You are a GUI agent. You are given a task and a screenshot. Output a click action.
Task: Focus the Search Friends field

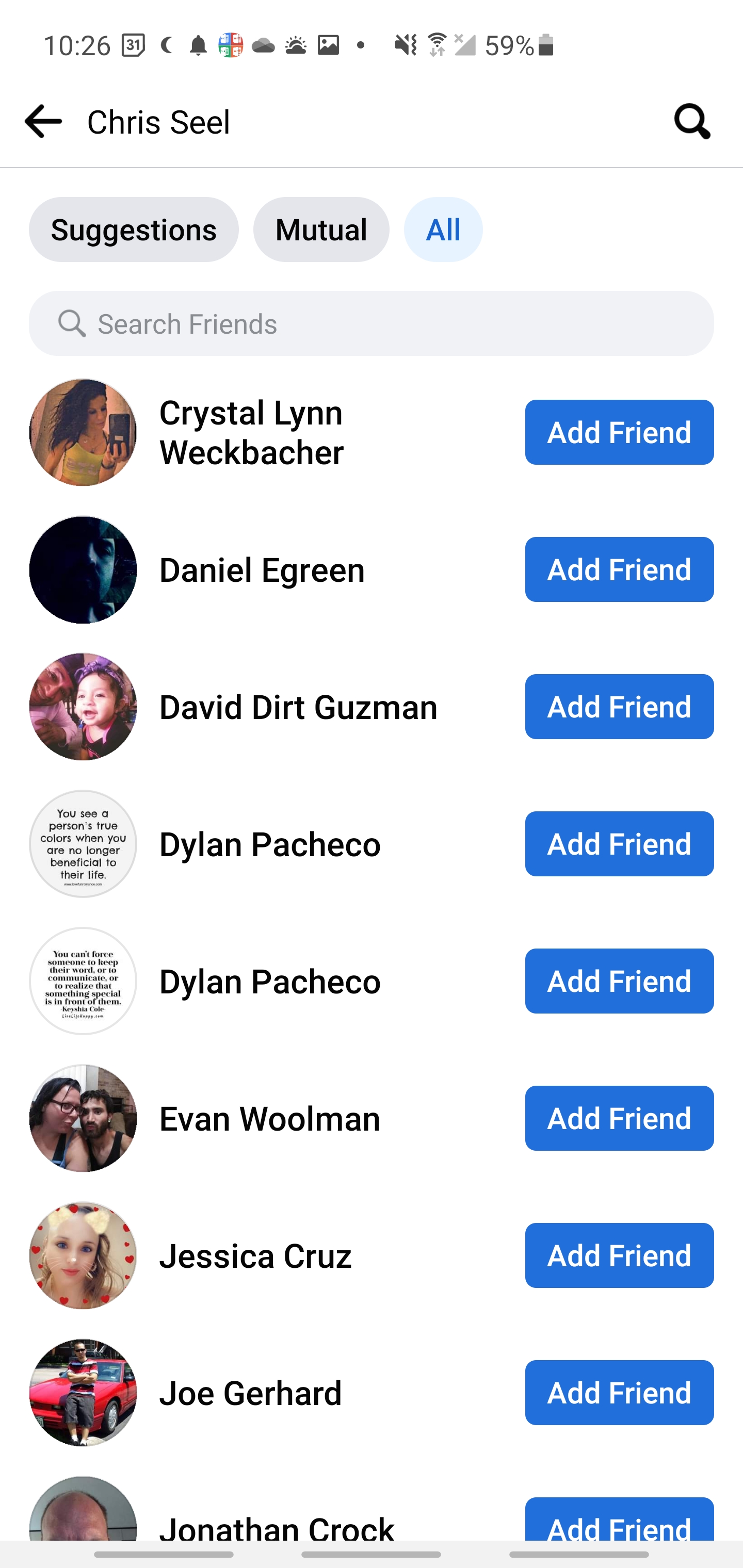[372, 323]
